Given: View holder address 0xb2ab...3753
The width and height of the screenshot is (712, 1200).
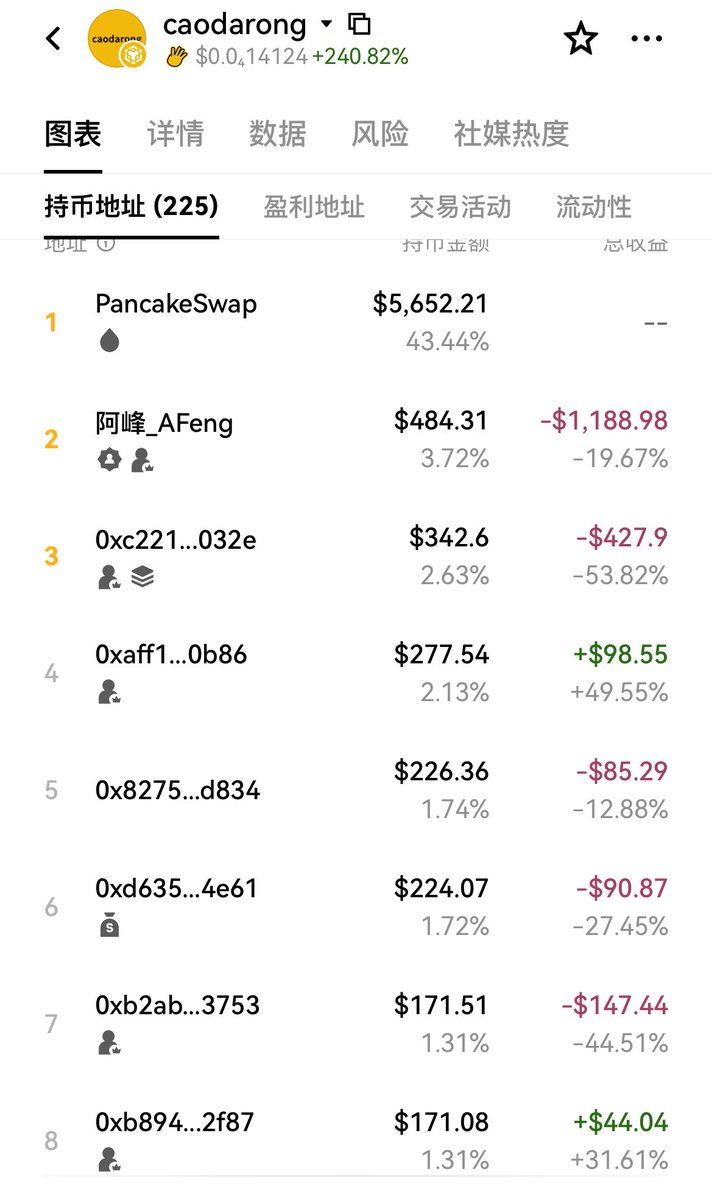Looking at the screenshot, I should pos(178,1005).
